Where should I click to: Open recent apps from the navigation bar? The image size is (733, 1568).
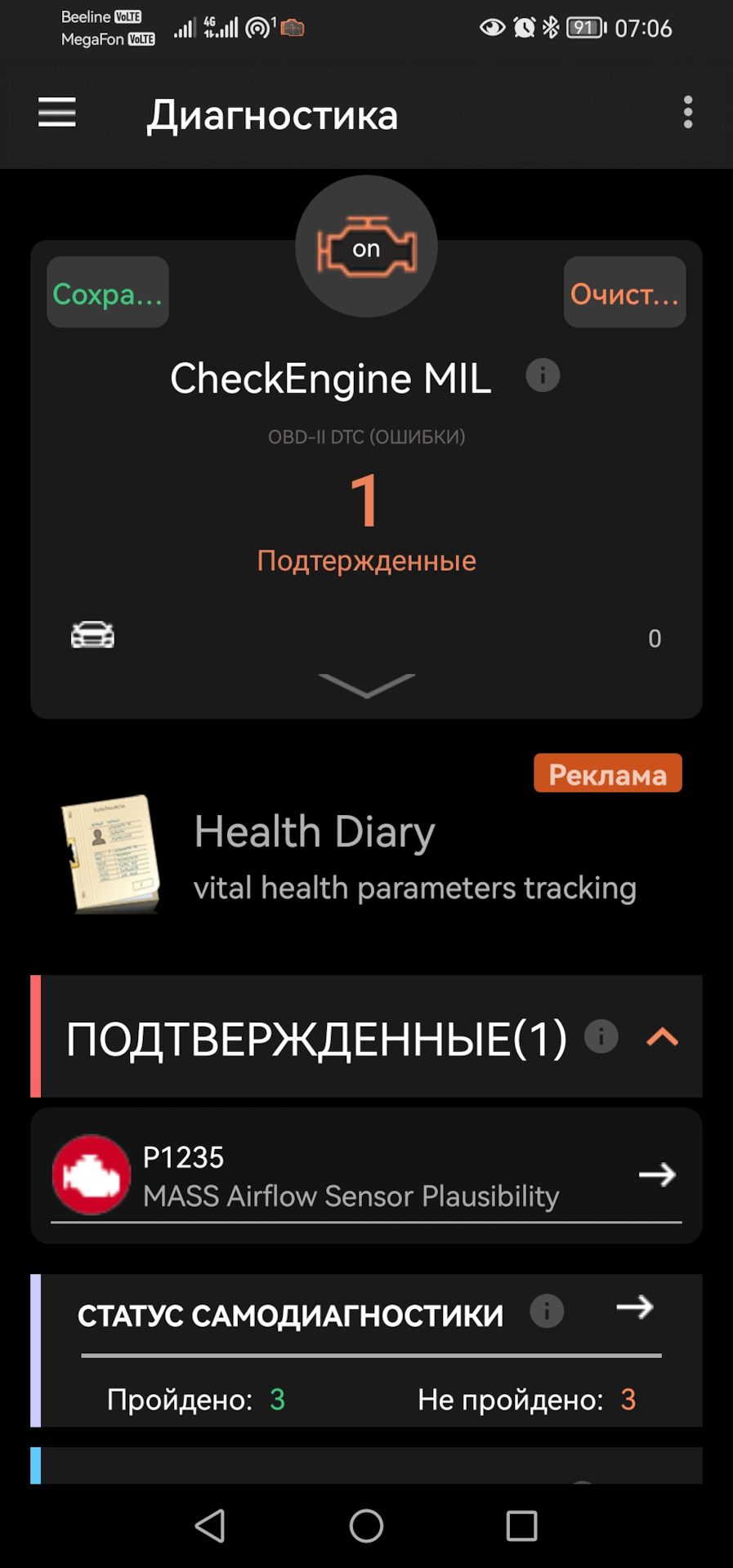[521, 1526]
